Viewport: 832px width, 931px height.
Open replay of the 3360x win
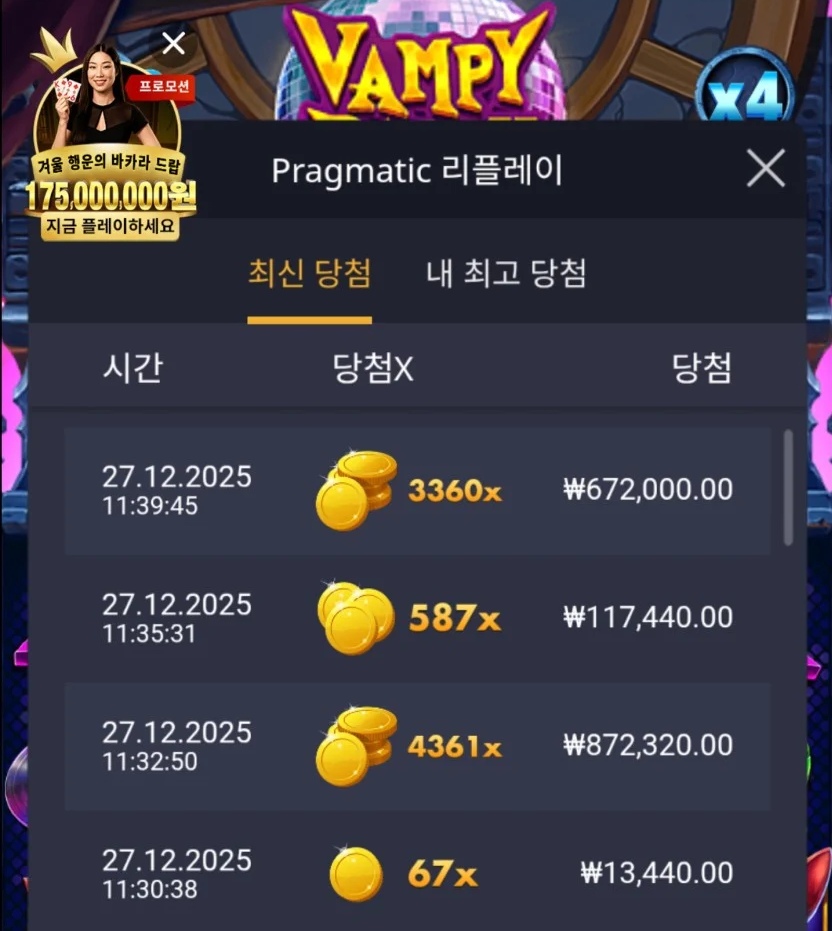coord(417,490)
